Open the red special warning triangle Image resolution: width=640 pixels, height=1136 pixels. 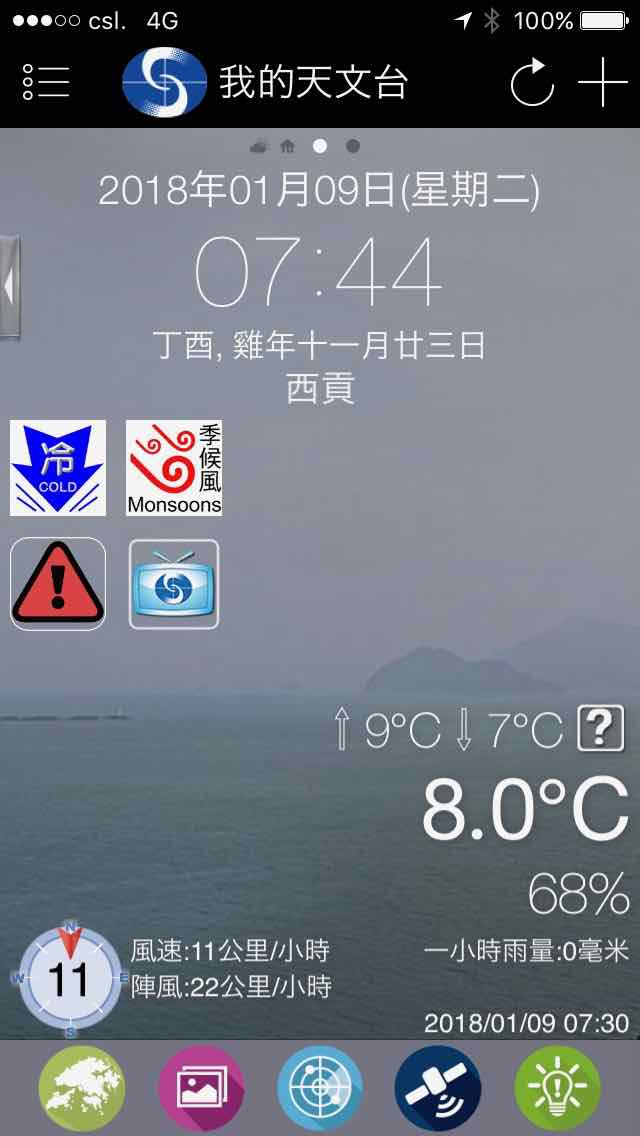coord(58,584)
